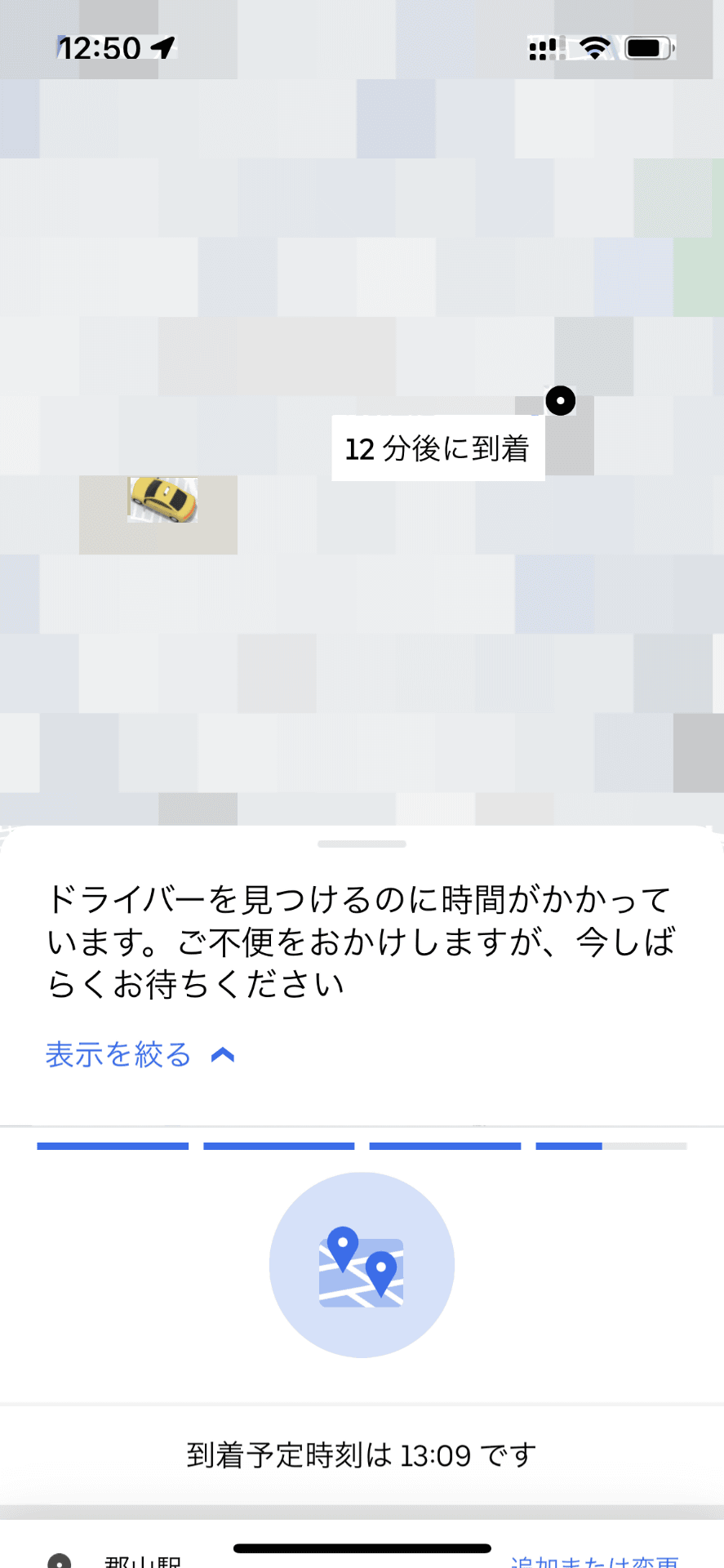Pull the drag handle of the bottom sheet

362,845
